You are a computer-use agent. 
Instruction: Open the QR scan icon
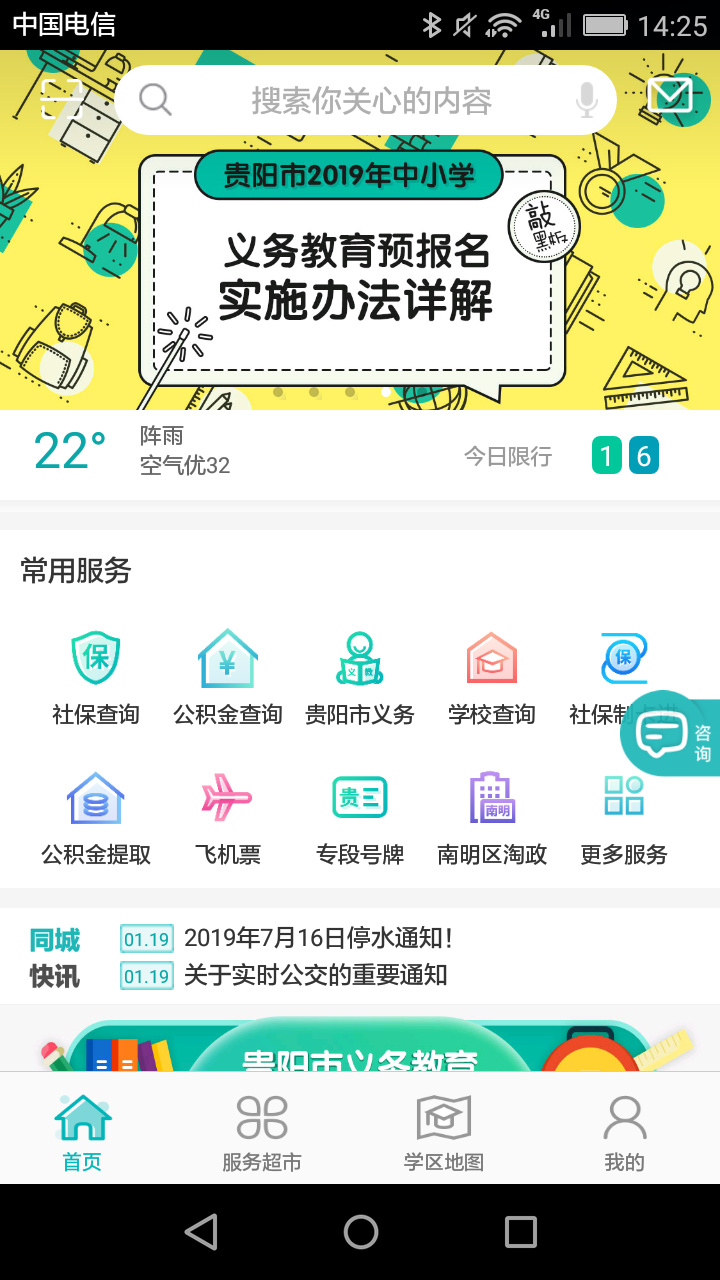62,99
